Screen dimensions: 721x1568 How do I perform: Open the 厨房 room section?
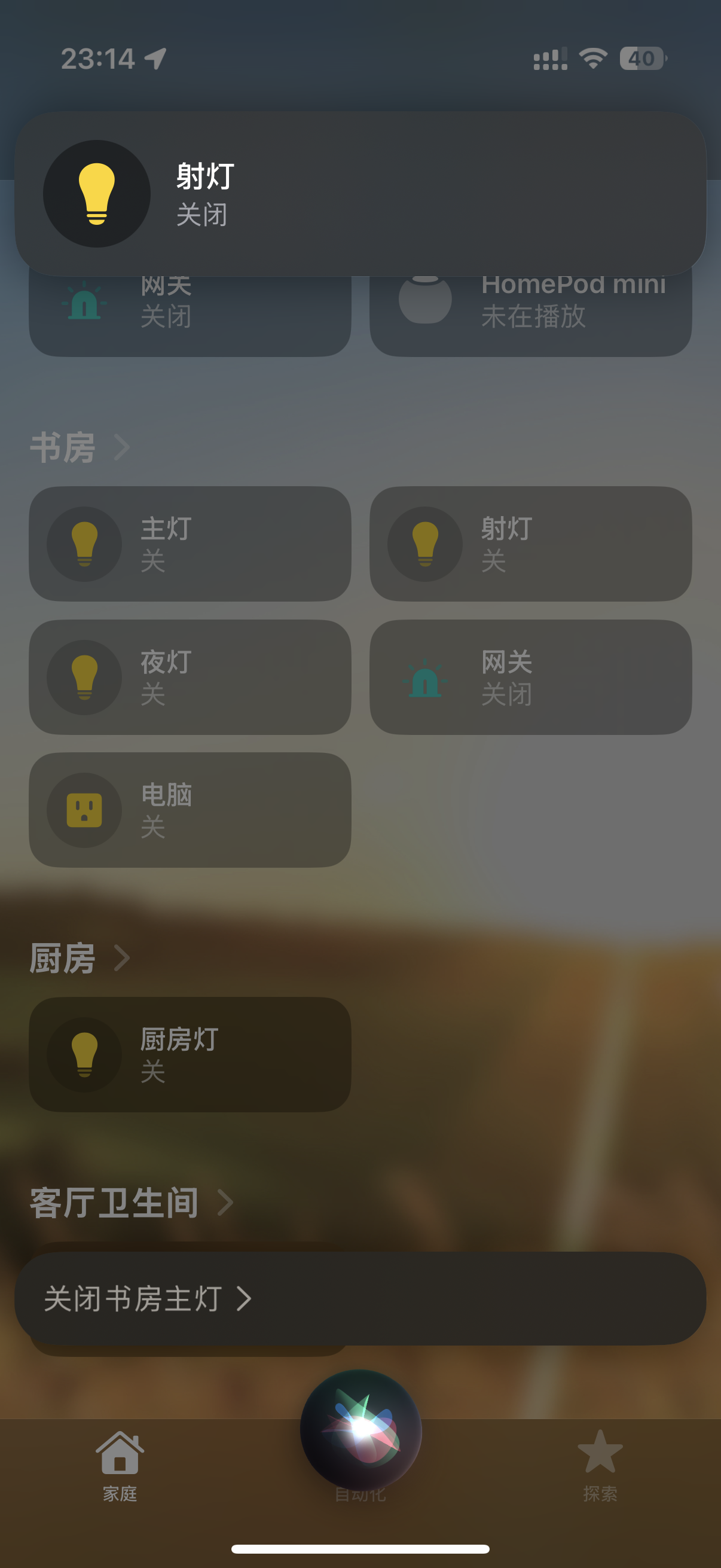point(80,958)
